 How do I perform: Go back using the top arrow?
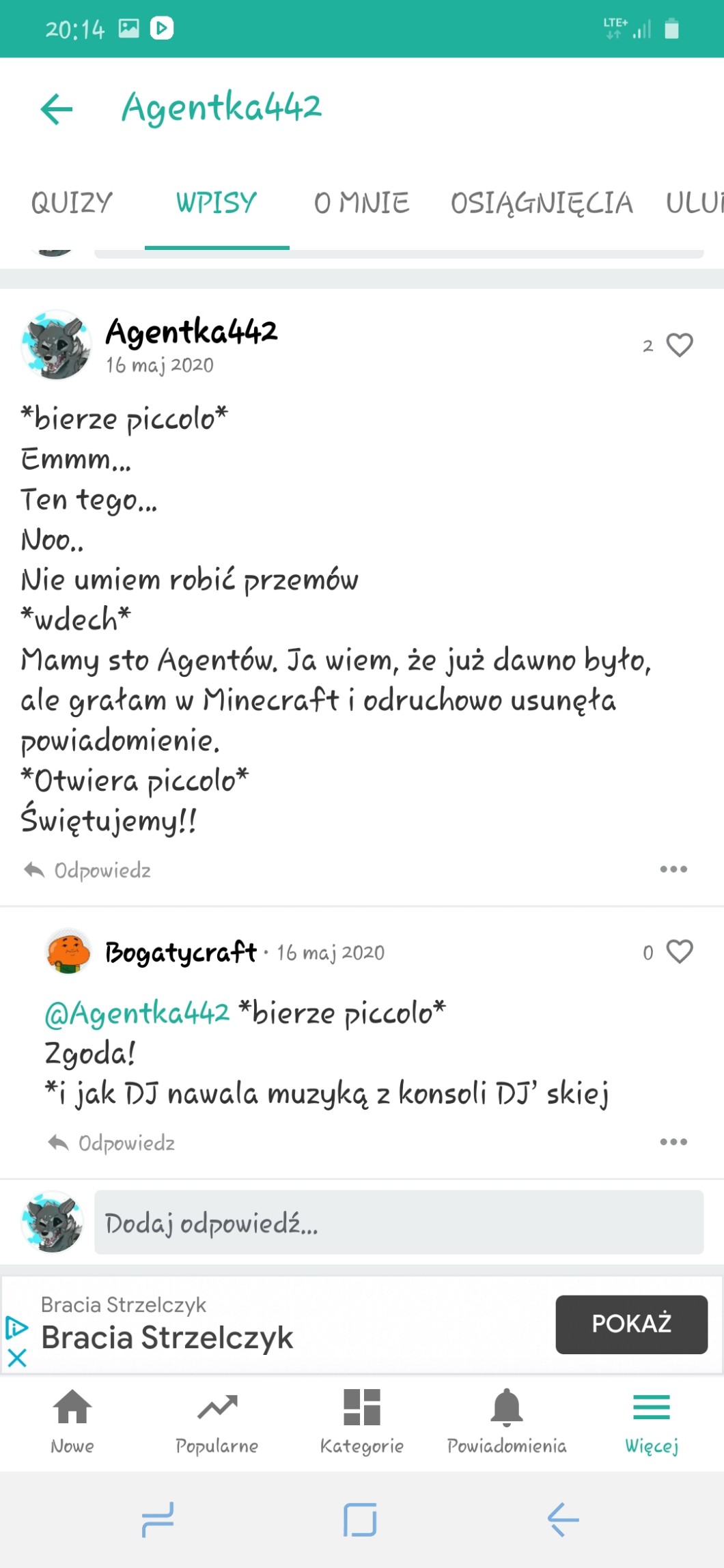(57, 109)
